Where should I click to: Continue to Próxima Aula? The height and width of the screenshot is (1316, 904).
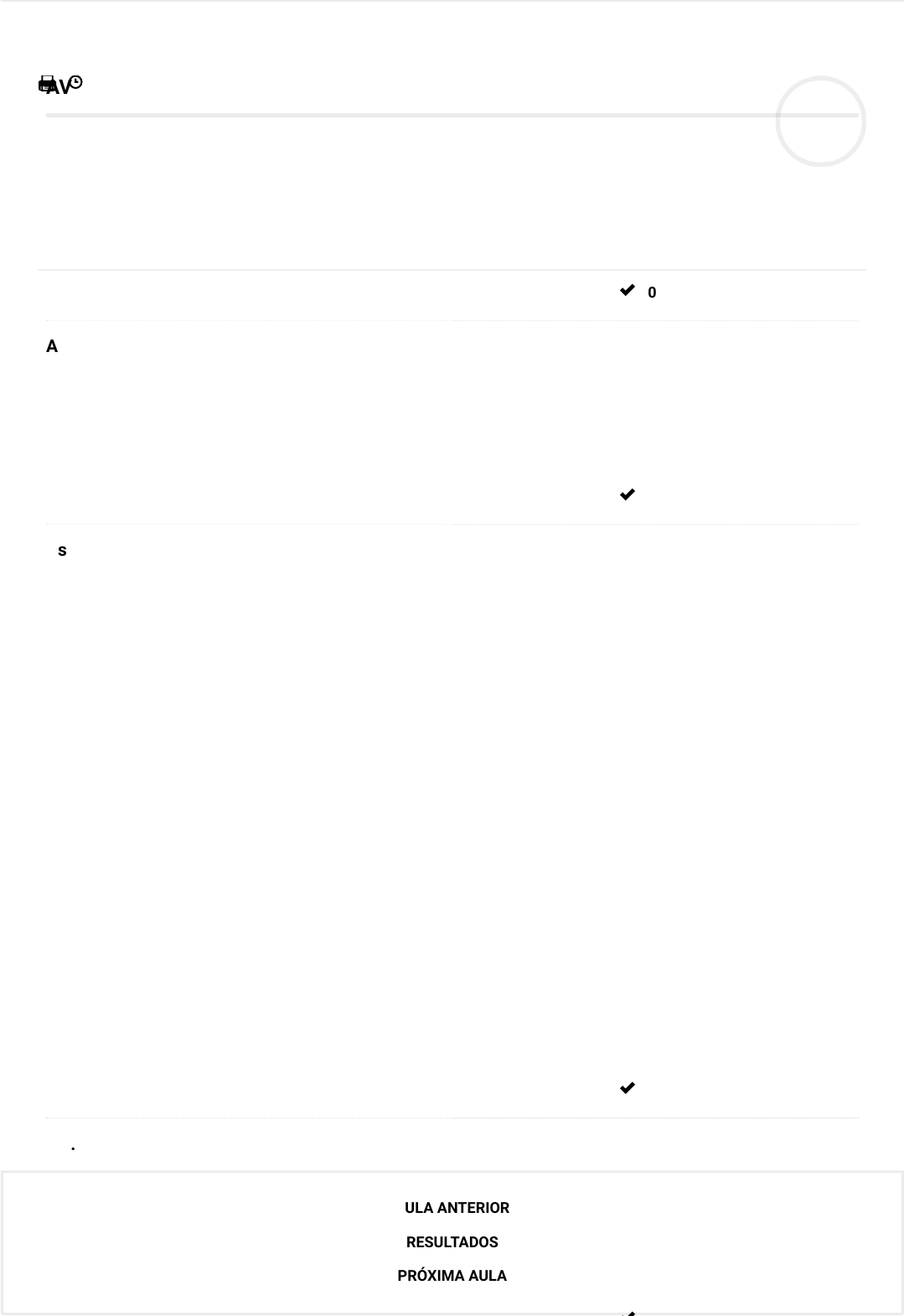click(452, 1276)
